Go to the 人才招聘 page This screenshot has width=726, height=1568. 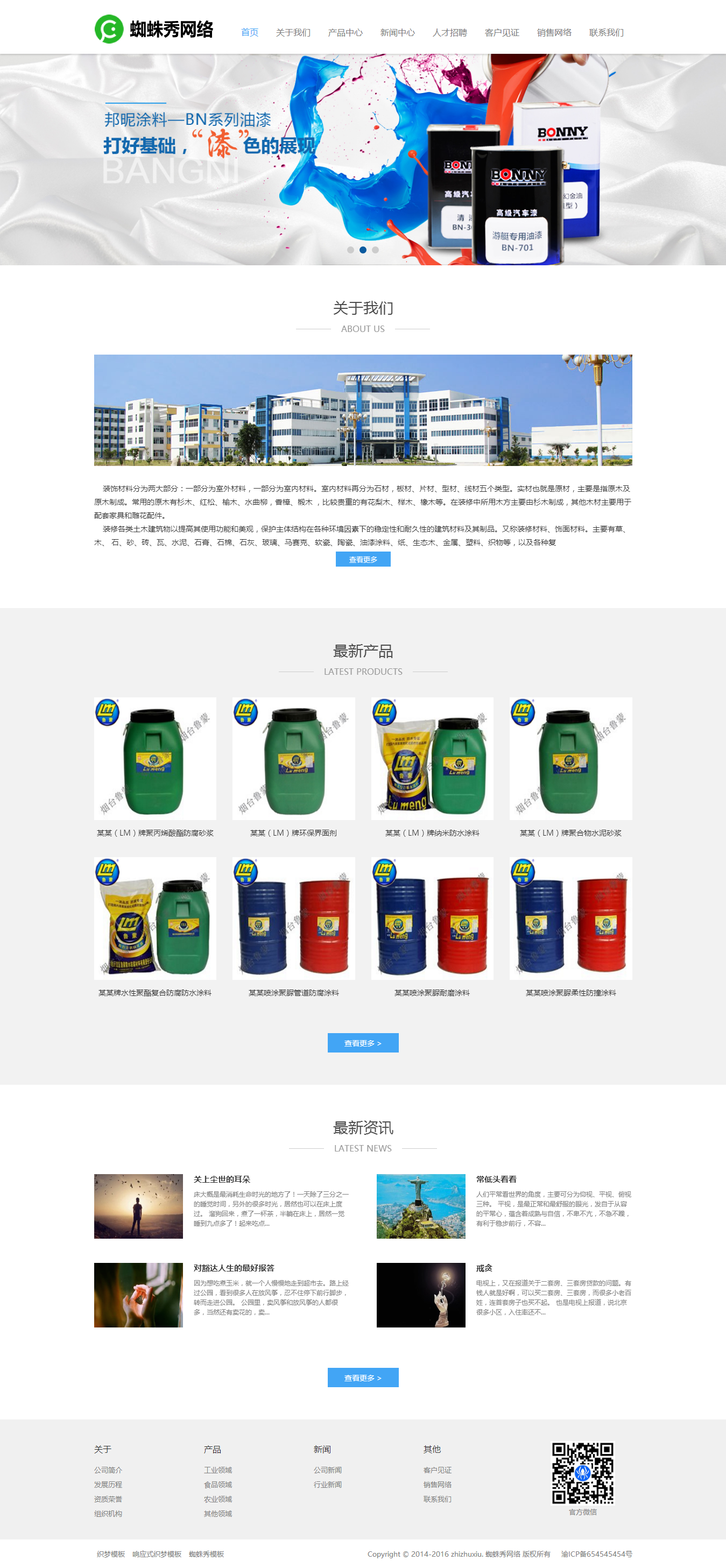(x=450, y=33)
